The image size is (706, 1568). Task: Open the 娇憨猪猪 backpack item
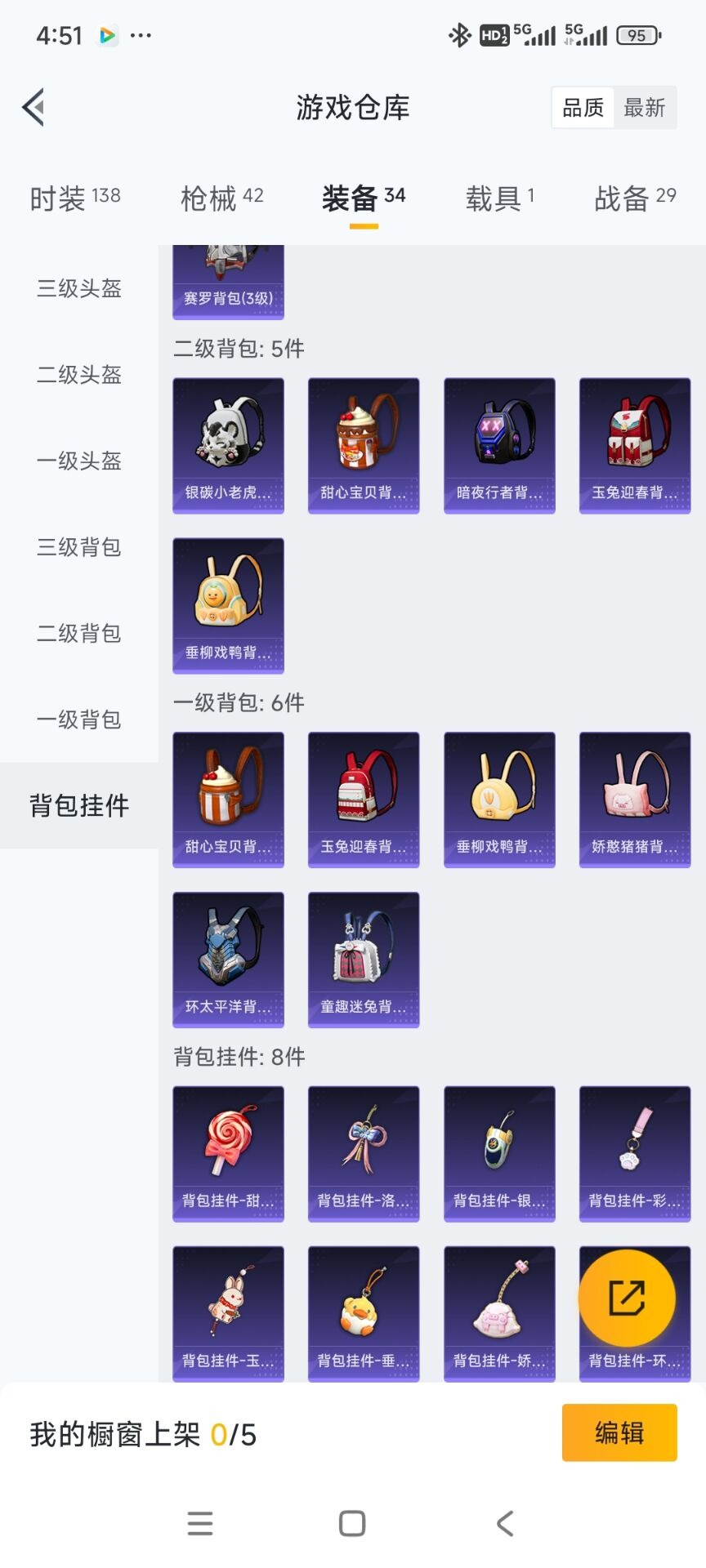click(635, 800)
